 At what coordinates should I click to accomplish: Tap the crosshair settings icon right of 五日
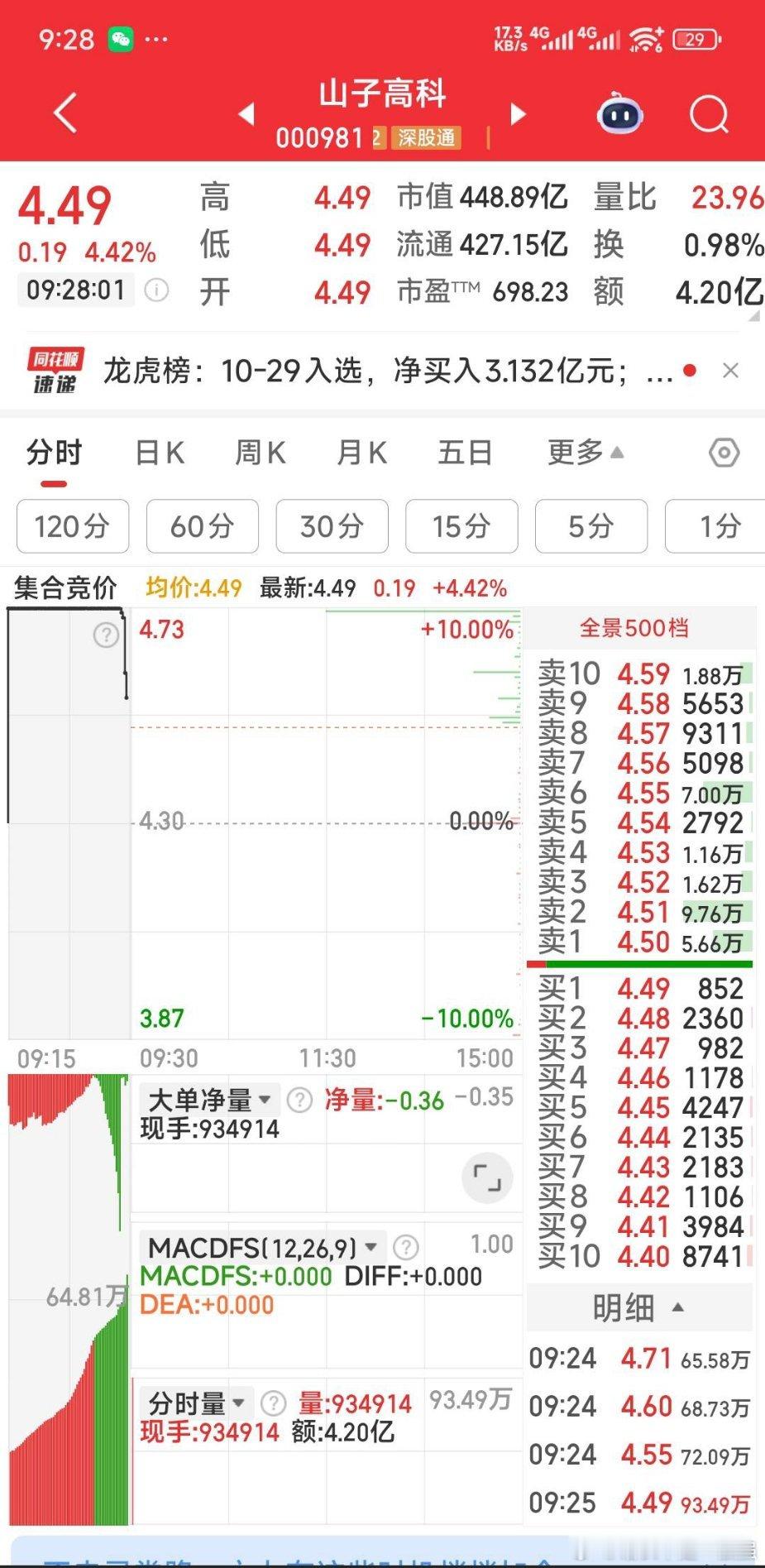[x=723, y=452]
